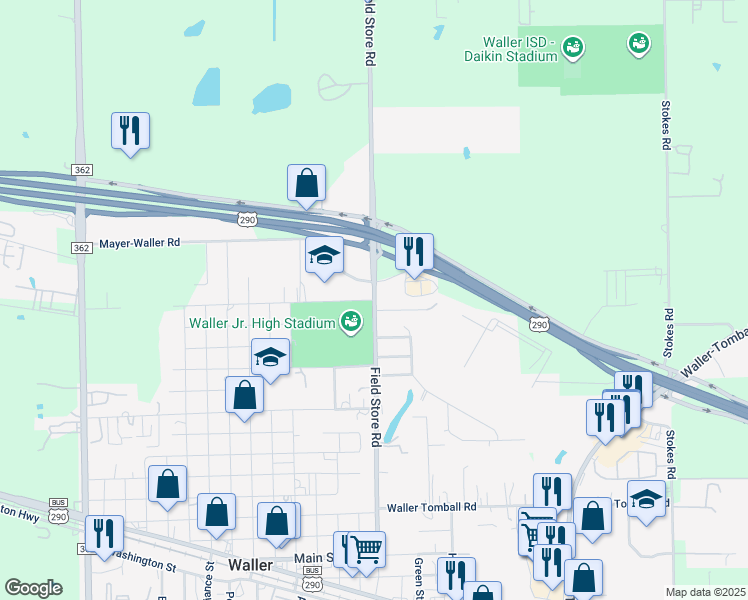Tap the restaurant marker on Waller Tomball Rd
748x600 pixels.
point(552,492)
